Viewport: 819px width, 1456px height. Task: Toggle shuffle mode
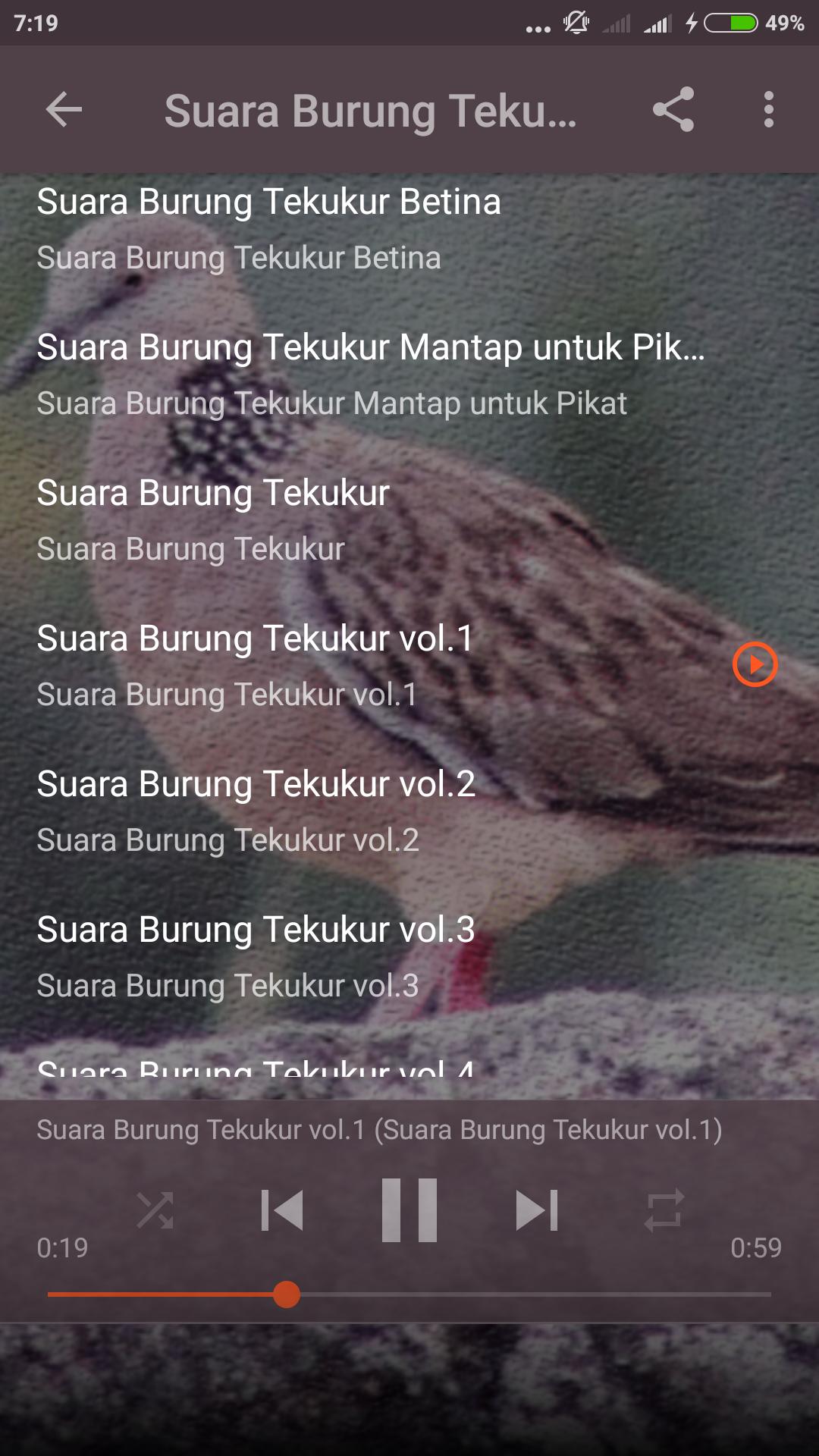(155, 1210)
